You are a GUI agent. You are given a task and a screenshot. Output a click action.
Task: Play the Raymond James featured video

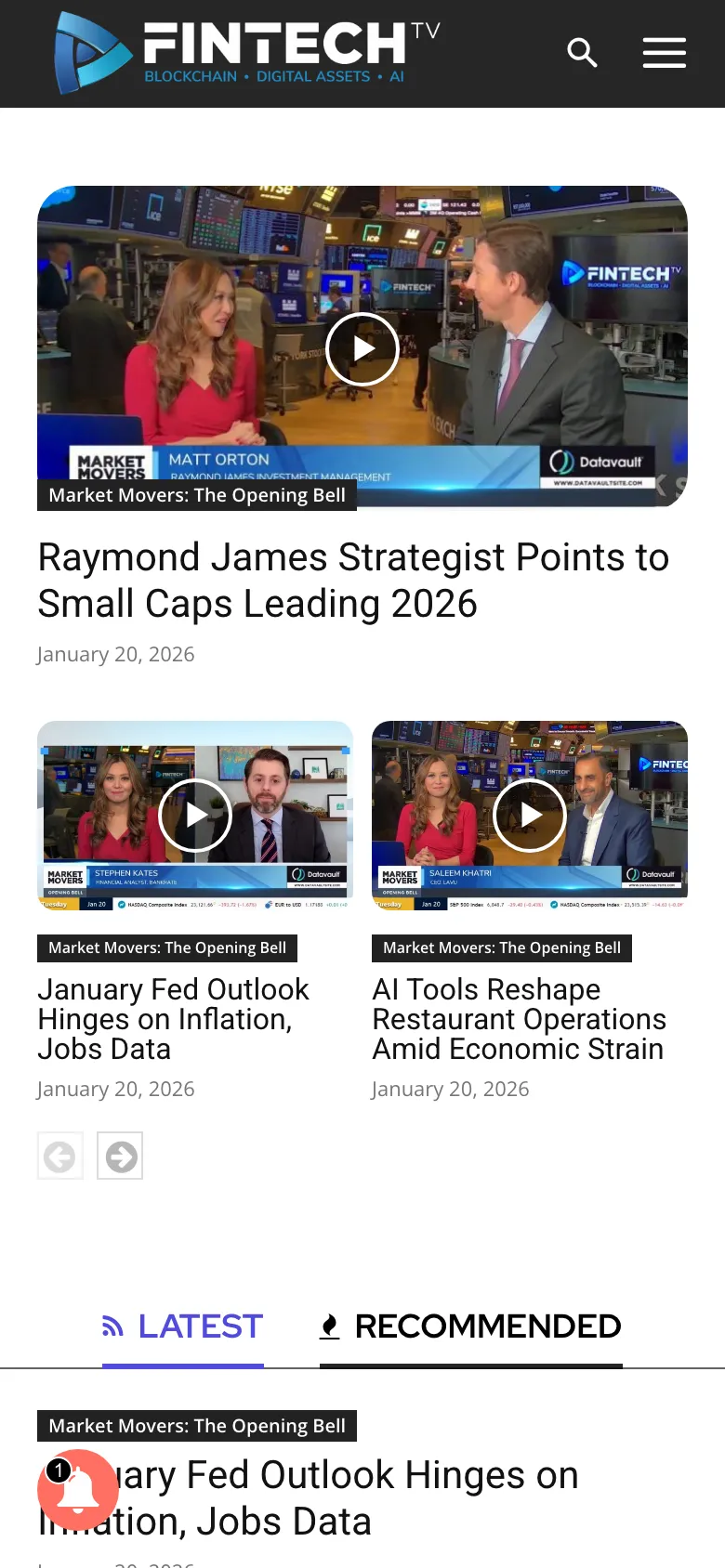pyautogui.click(x=362, y=348)
